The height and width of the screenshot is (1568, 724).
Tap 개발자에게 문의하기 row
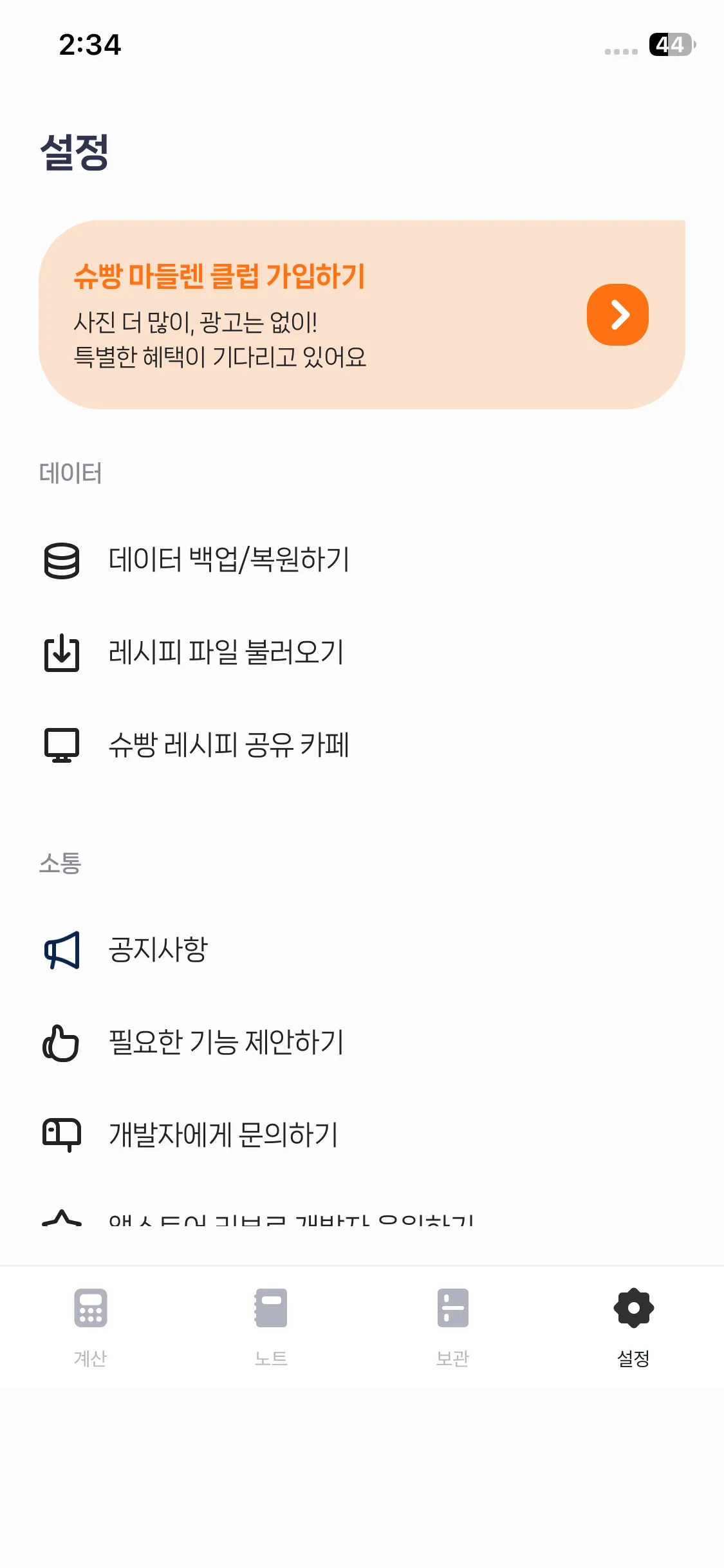[x=223, y=1135]
